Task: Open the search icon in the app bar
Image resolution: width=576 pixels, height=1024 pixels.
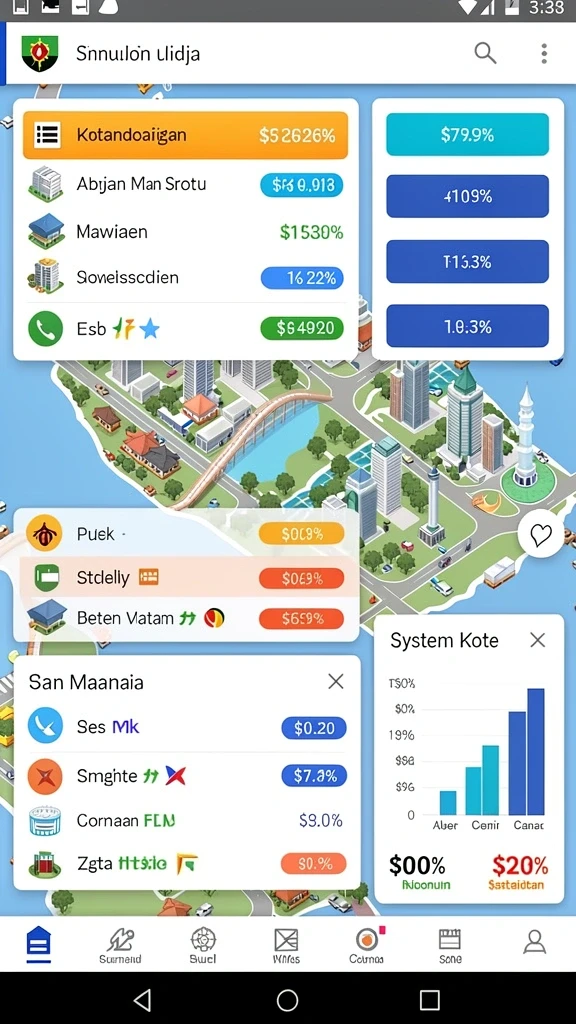Action: click(485, 53)
